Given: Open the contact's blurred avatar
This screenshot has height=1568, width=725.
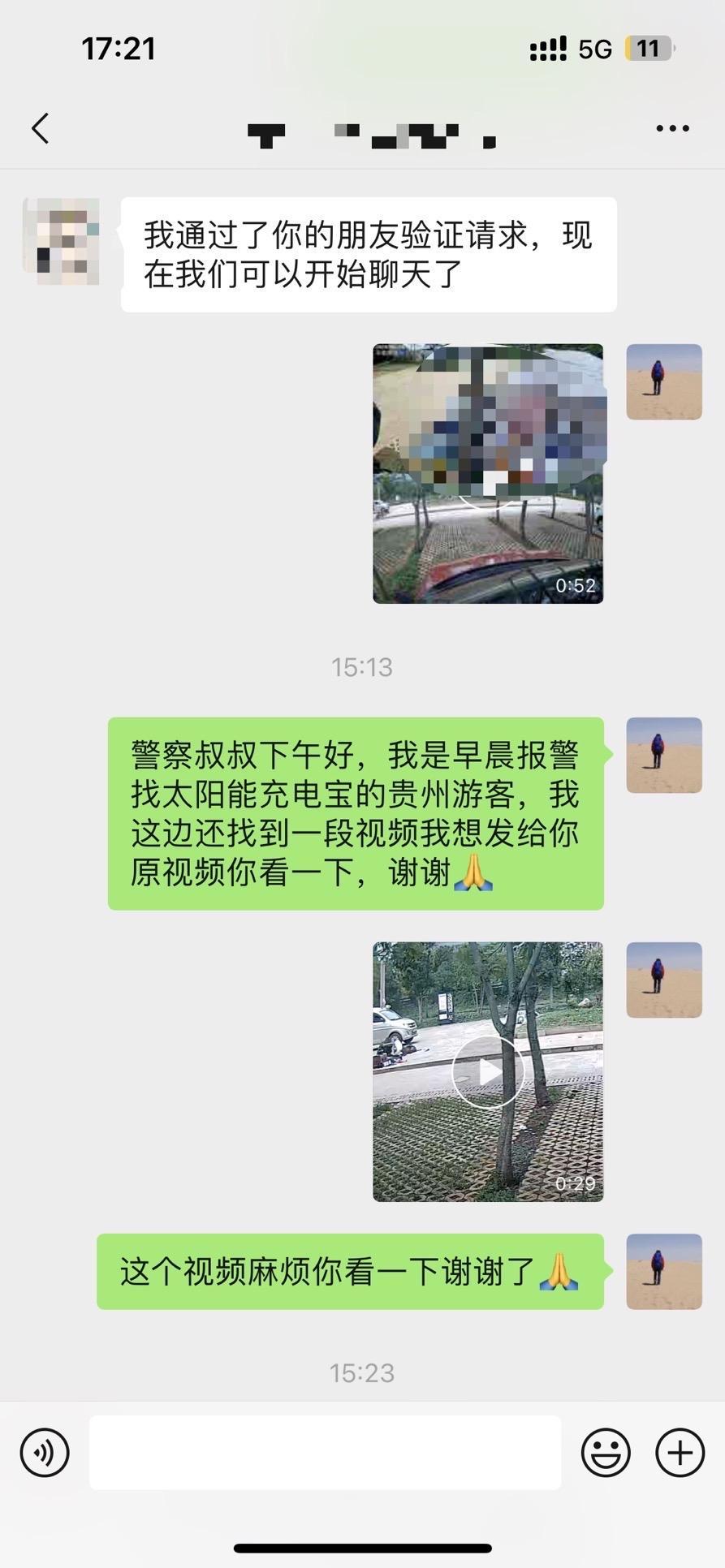Looking at the screenshot, I should coord(62,242).
